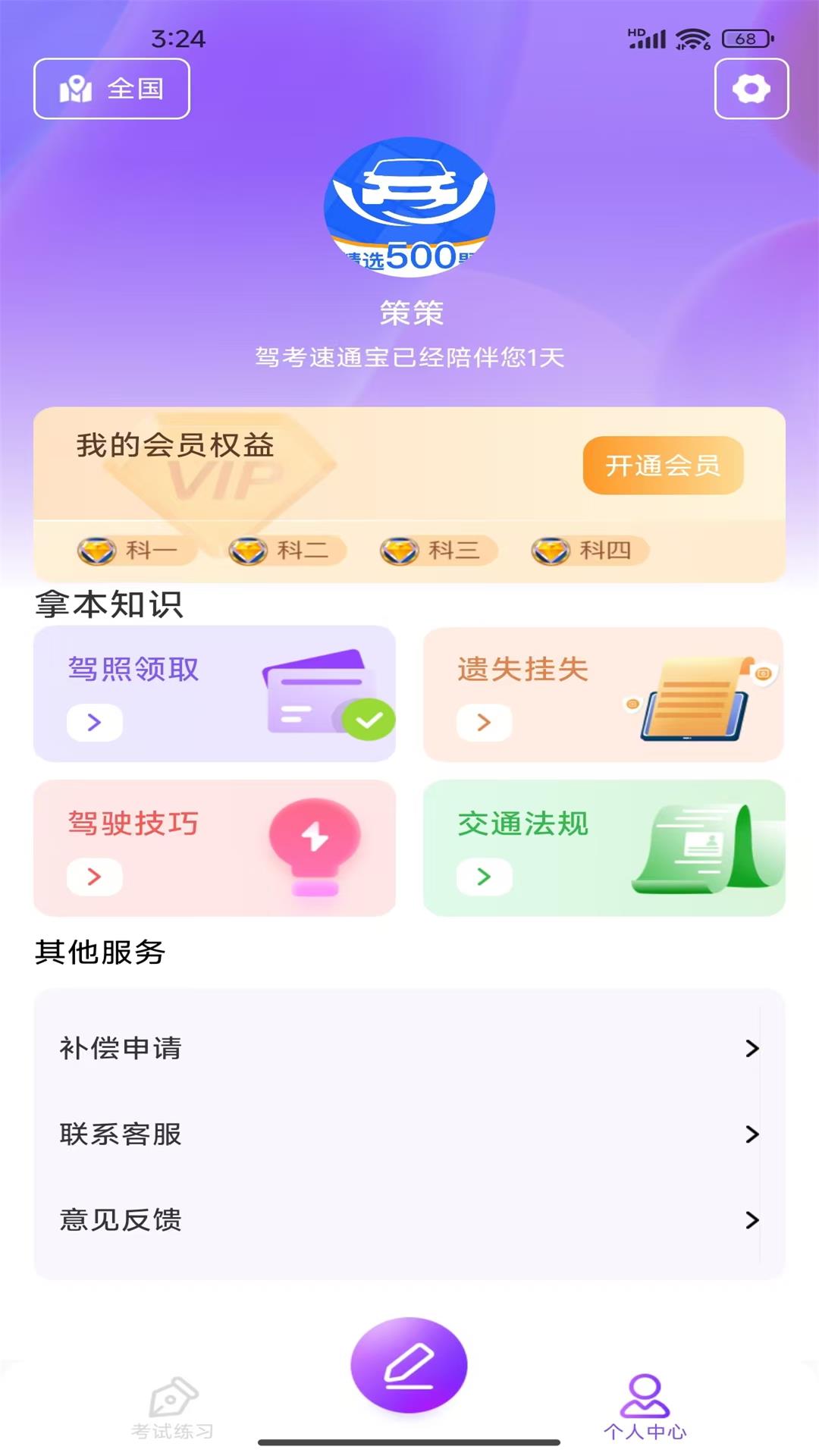
Task: Open the 驾照领取 card
Action: pyautogui.click(x=215, y=694)
